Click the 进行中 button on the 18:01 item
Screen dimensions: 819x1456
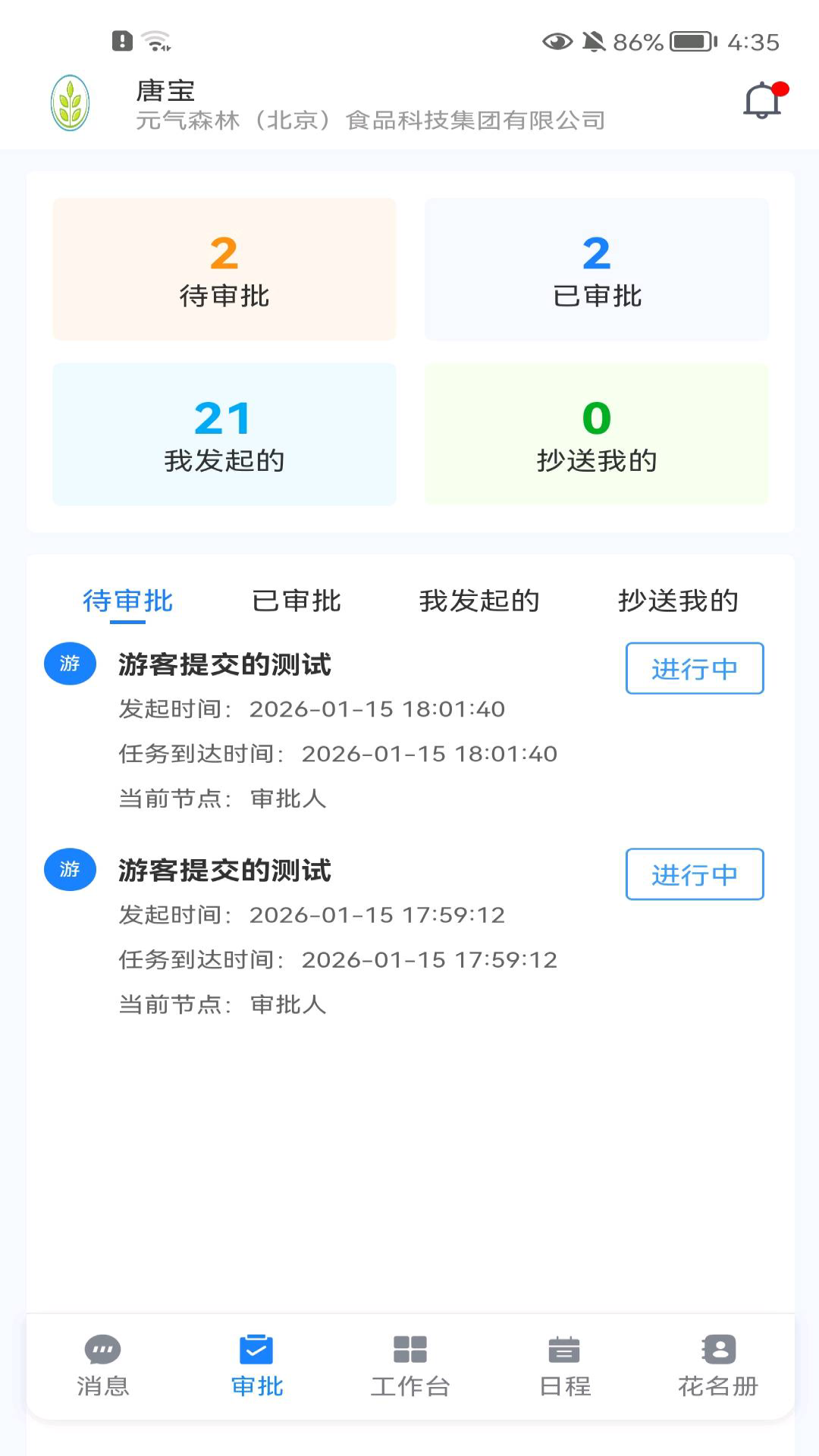(694, 669)
